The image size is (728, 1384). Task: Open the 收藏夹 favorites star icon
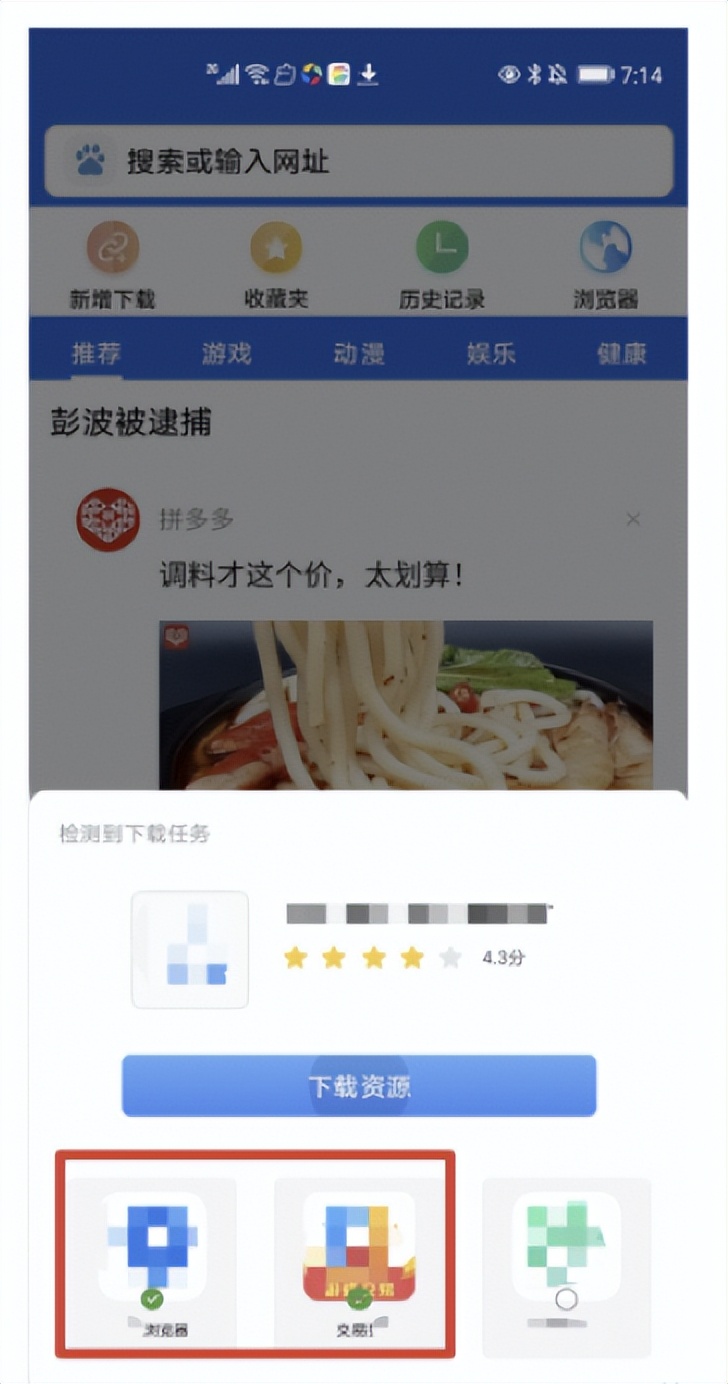pyautogui.click(x=273, y=247)
